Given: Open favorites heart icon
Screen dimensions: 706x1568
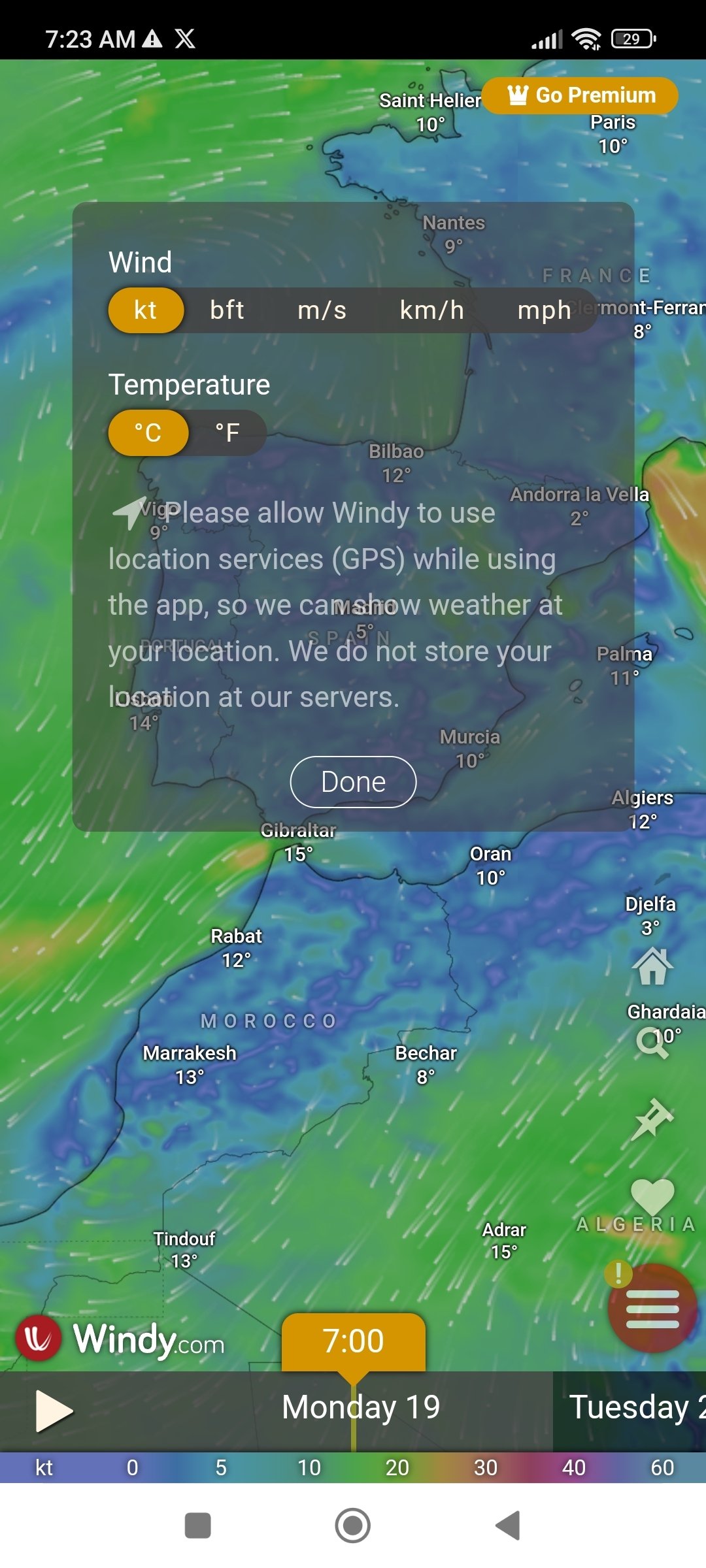Looking at the screenshot, I should click(x=652, y=1197).
